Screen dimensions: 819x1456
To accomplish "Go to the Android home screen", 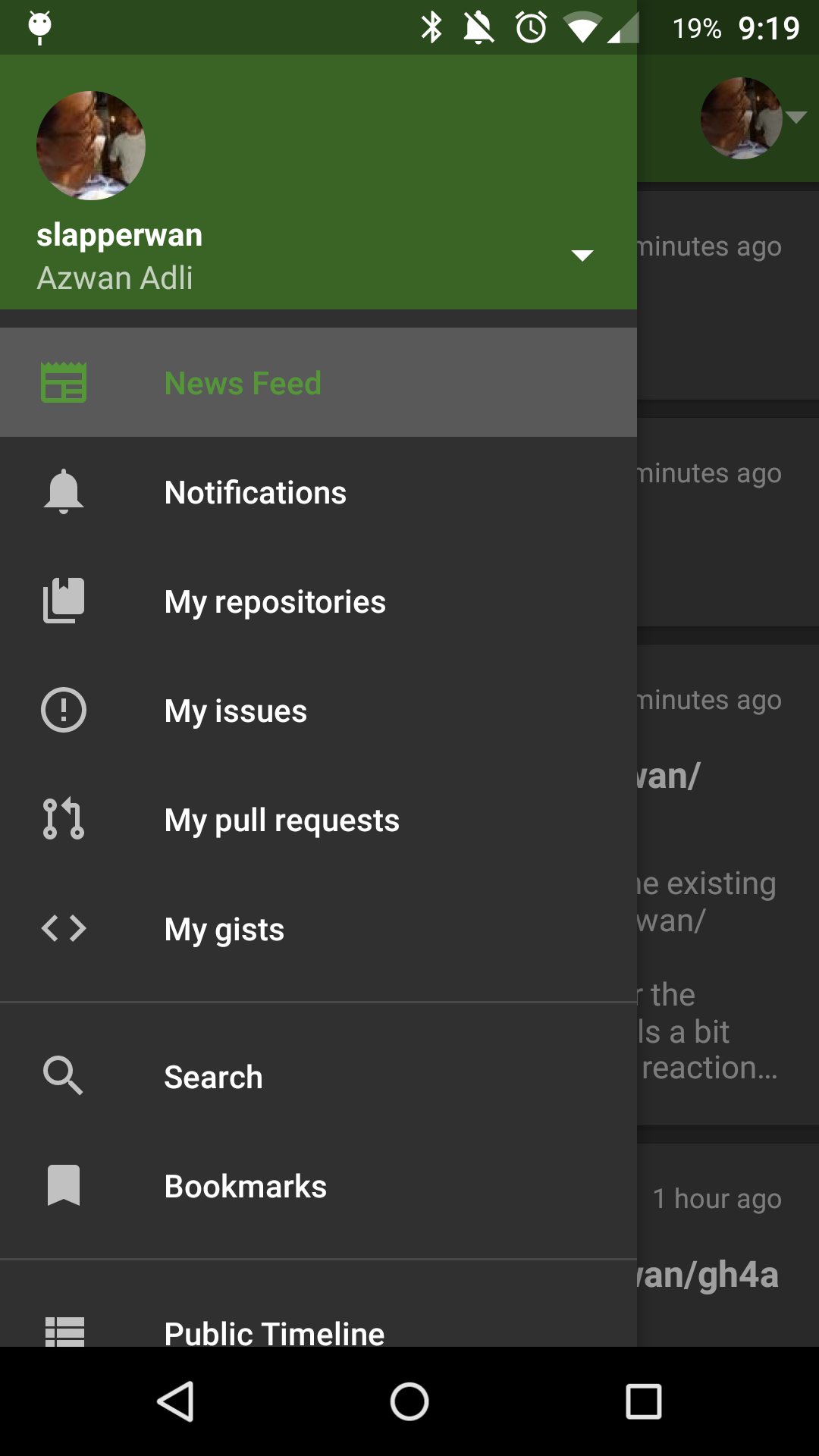I will coord(409,1401).
